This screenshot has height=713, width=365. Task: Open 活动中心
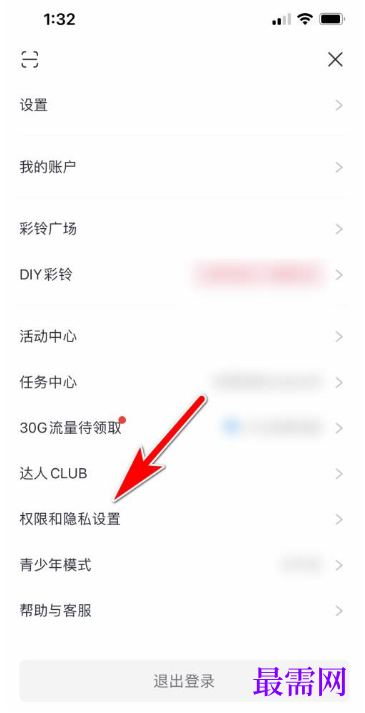point(183,337)
